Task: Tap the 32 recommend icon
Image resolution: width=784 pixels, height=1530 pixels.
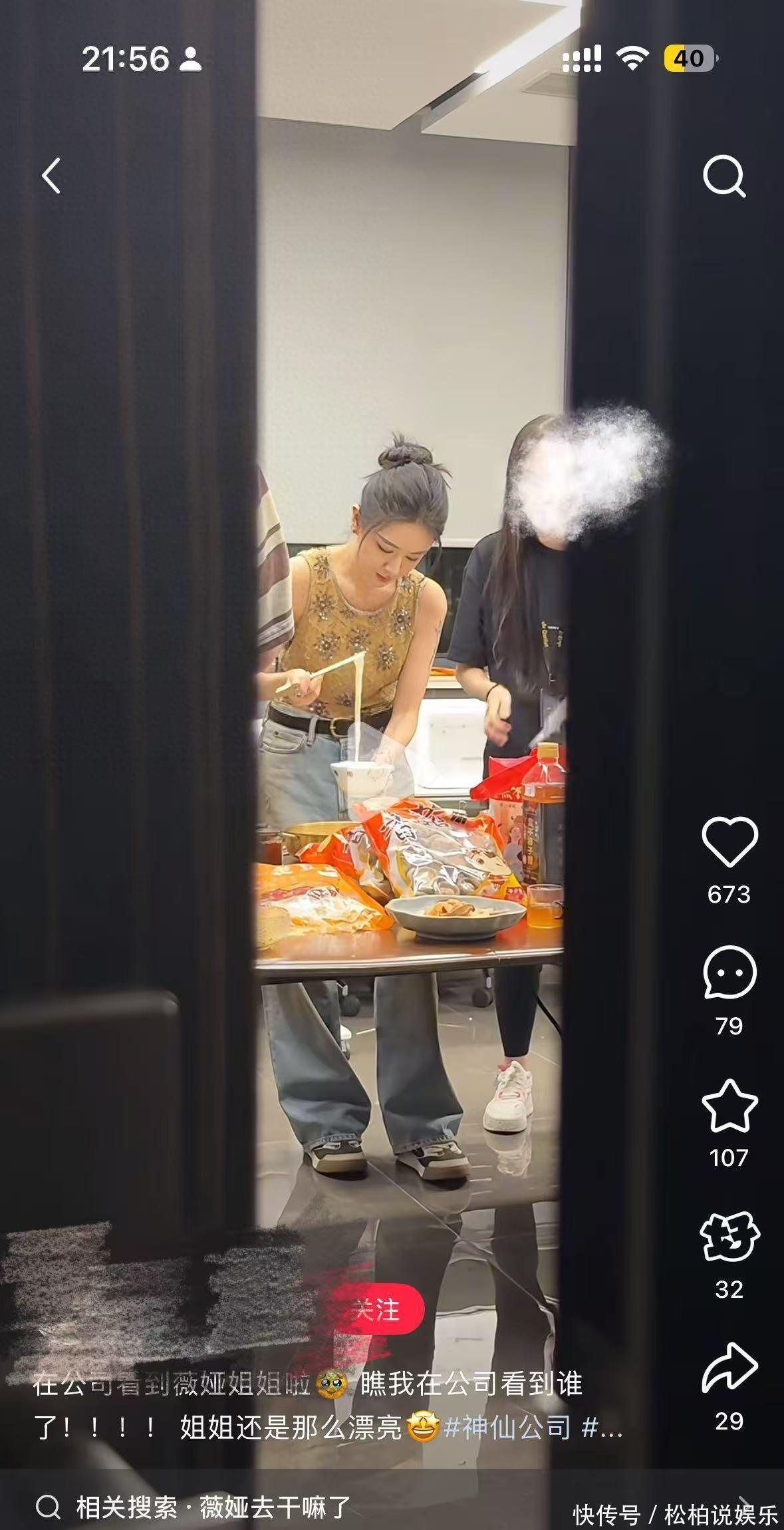Action: point(729,1237)
